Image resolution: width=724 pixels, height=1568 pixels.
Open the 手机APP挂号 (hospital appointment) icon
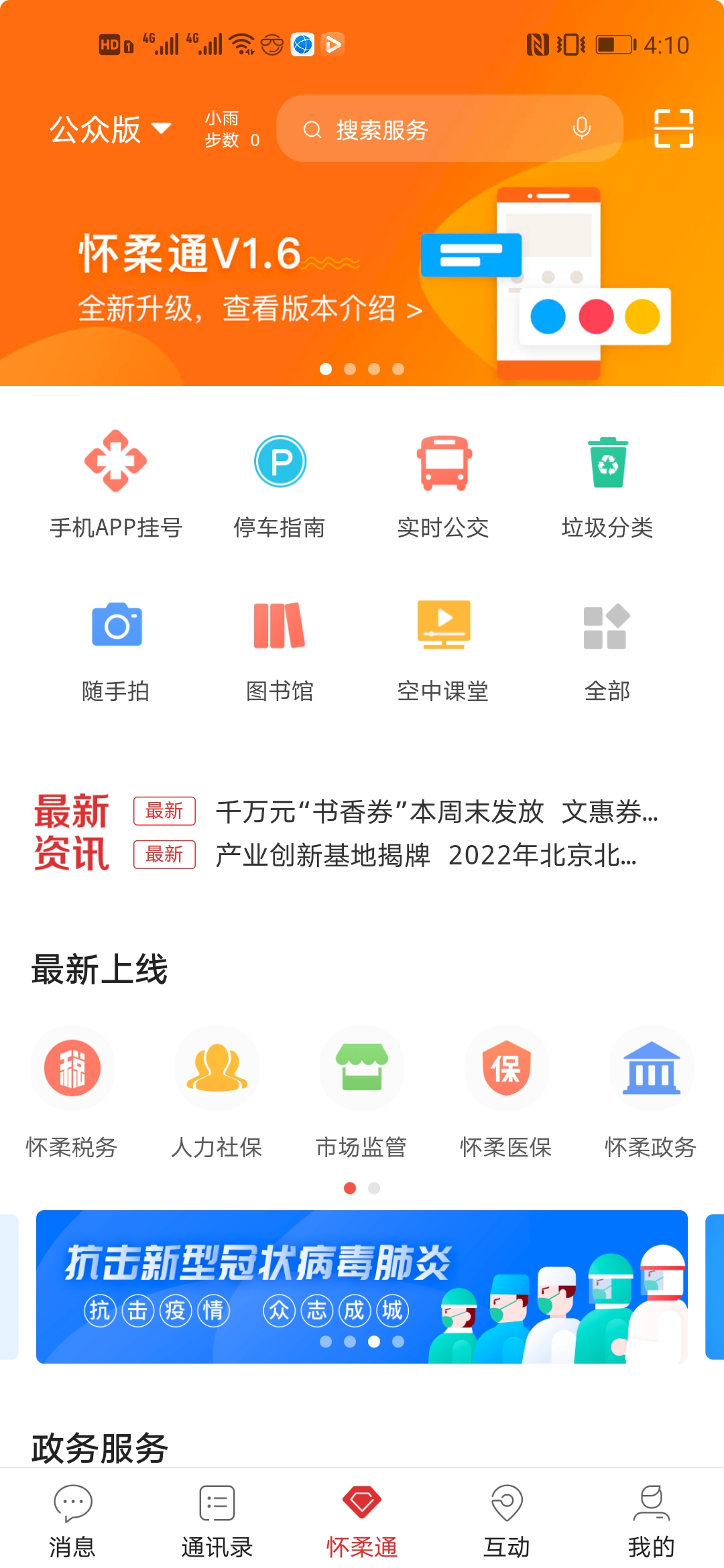pyautogui.click(x=116, y=482)
